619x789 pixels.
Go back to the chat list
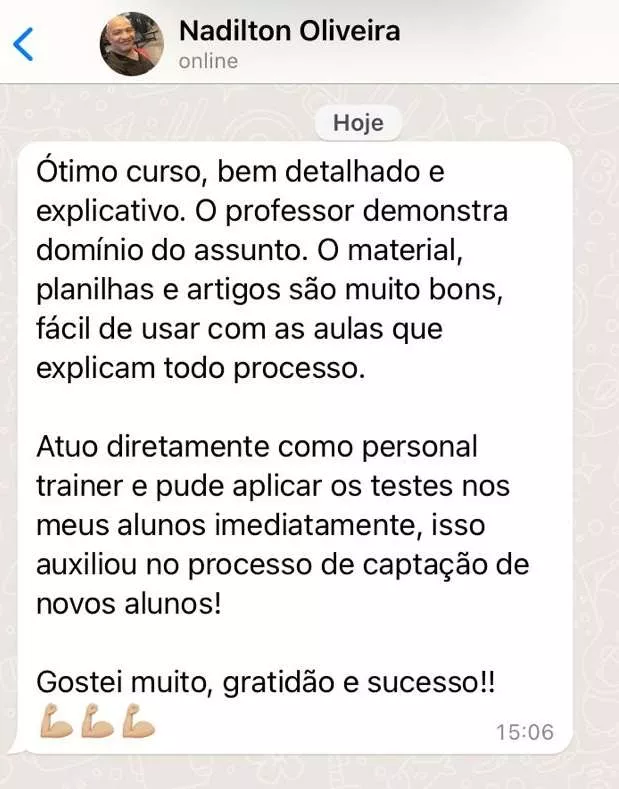(23, 44)
